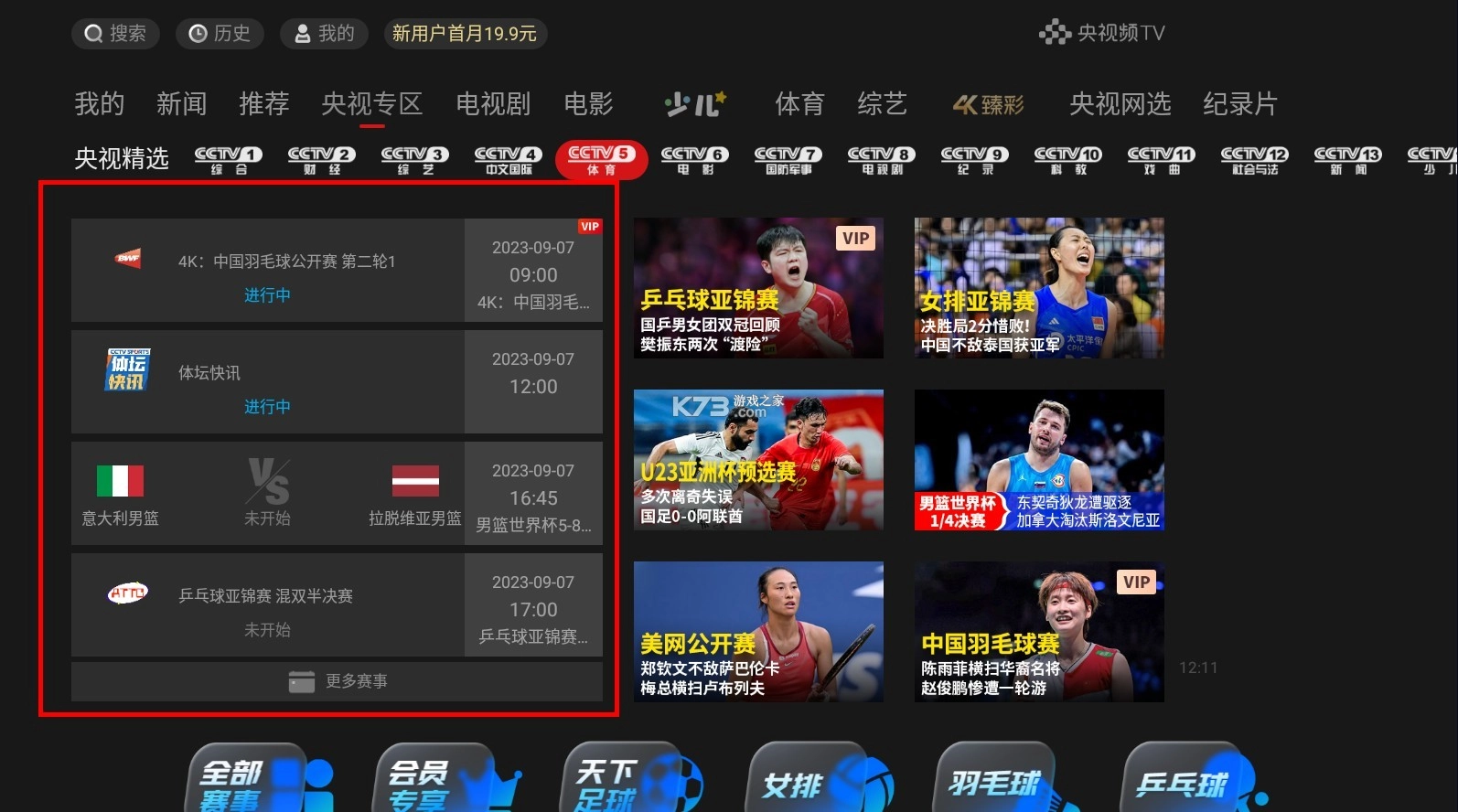This screenshot has height=812, width=1458.
Task: Open the 体坛快讯 program row
Action: pyautogui.click(x=337, y=381)
